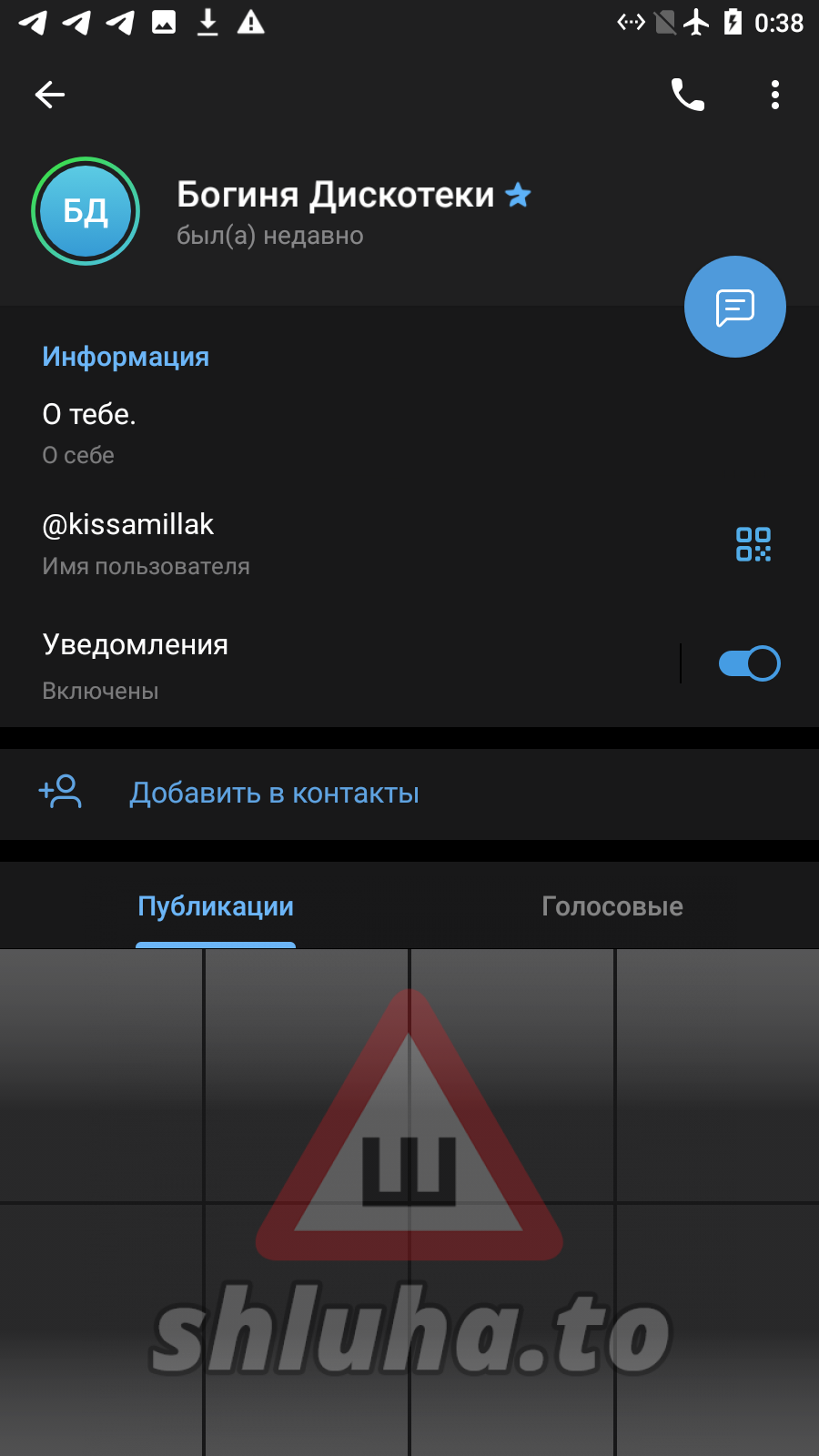The width and height of the screenshot is (819, 1456).
Task: Tap the @kissamillak username row
Action: click(273, 543)
